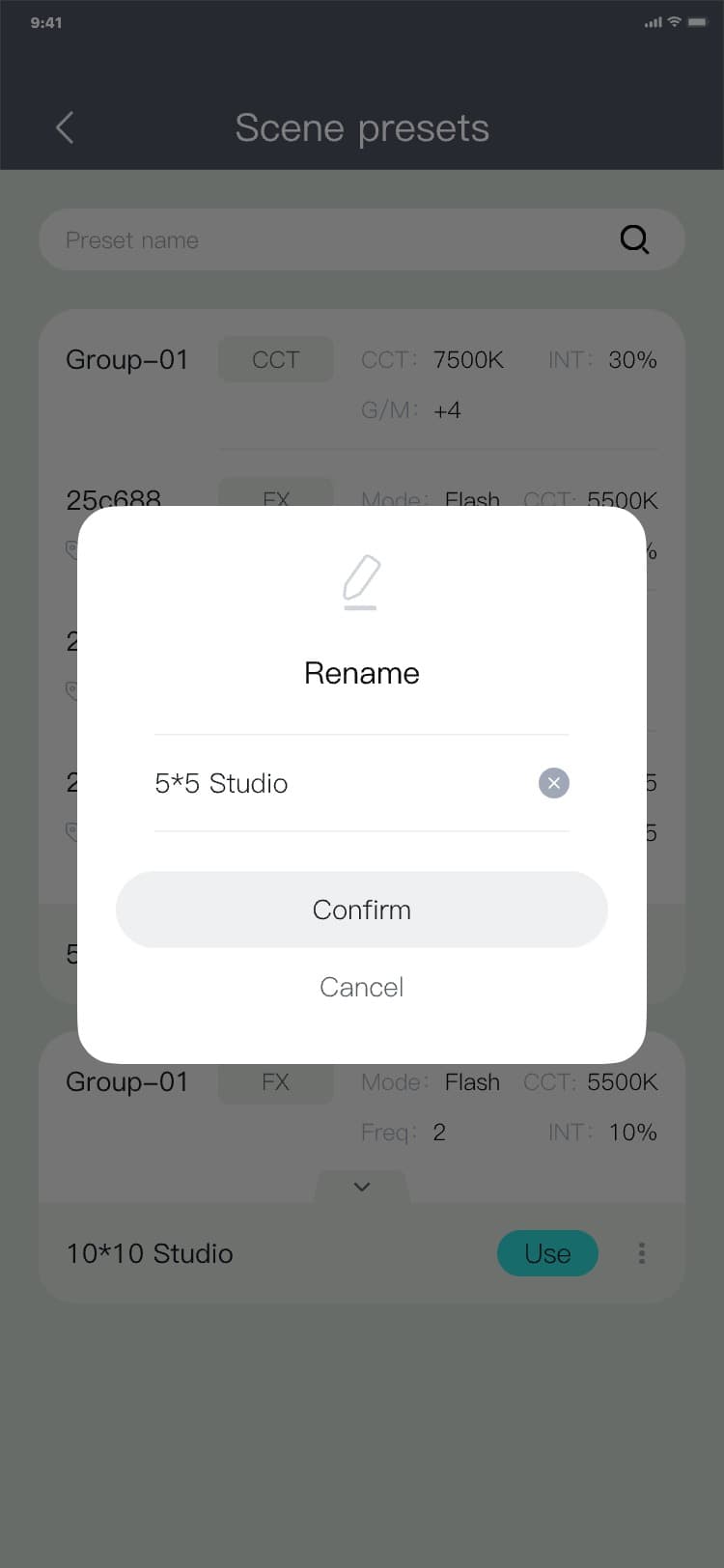Focus the Preset name search box
Viewport: 724px width, 1568px height.
319,239
